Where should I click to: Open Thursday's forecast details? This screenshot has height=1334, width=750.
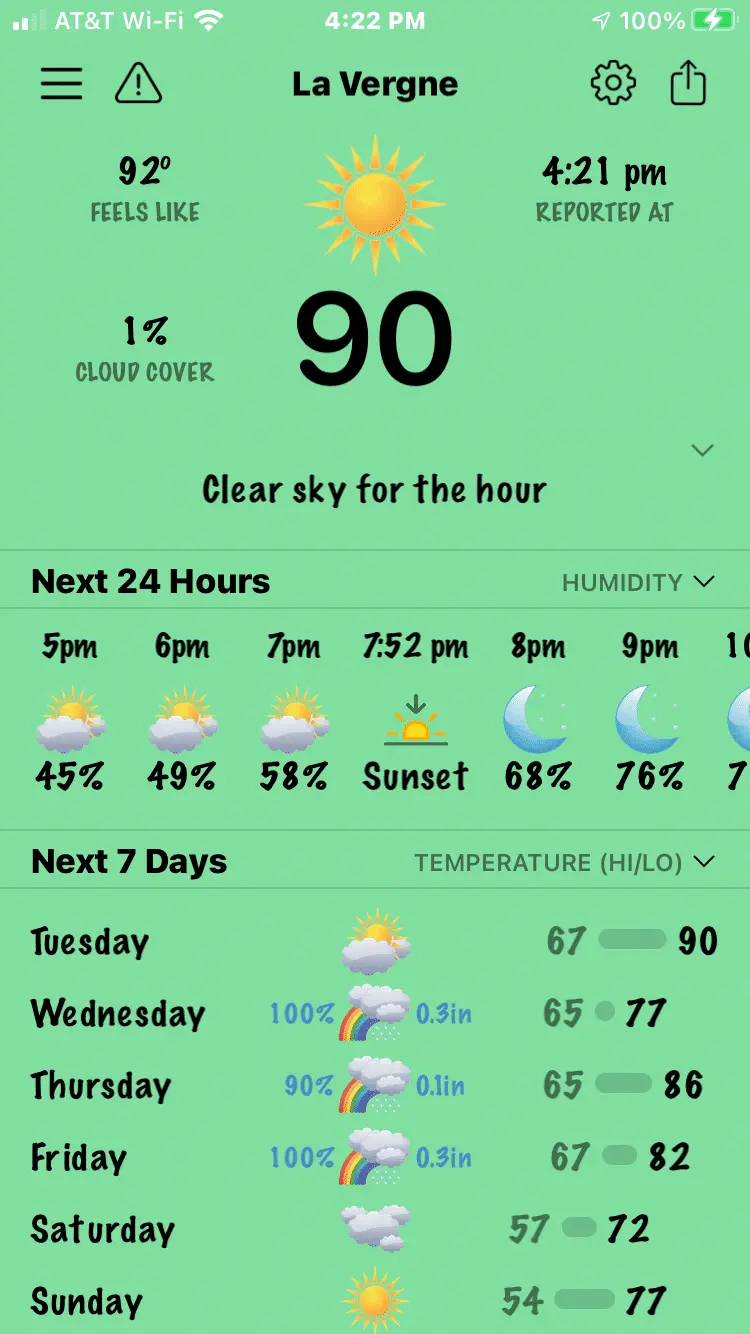point(374,1086)
